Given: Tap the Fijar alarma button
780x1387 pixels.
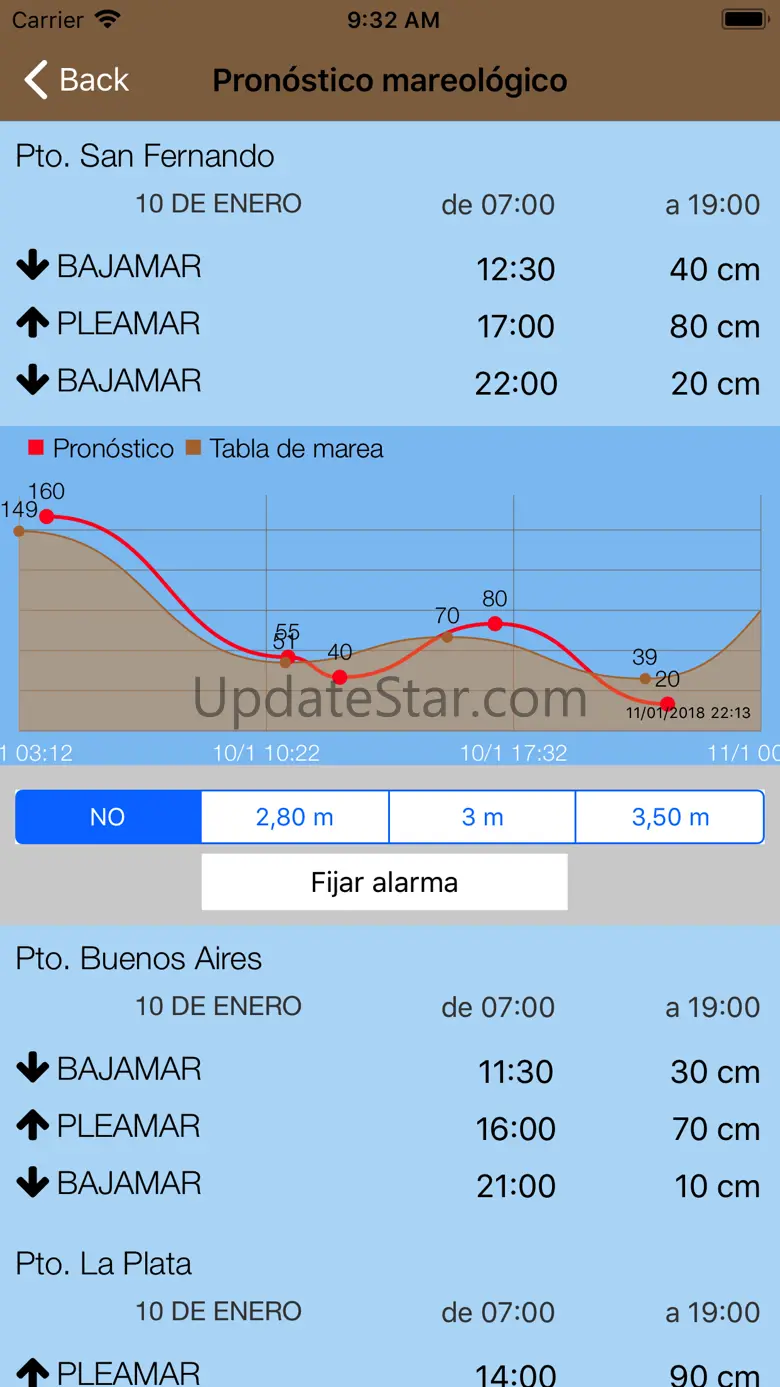Looking at the screenshot, I should click(384, 882).
